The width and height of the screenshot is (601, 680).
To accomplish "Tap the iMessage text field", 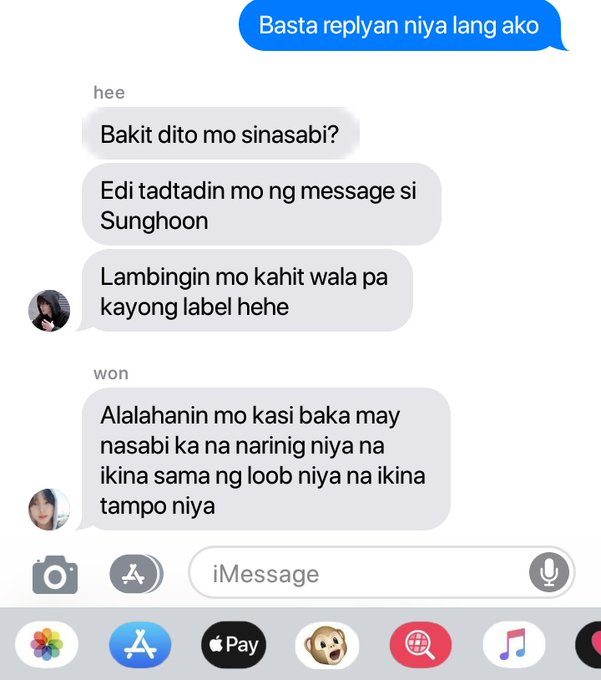I will click(360, 574).
